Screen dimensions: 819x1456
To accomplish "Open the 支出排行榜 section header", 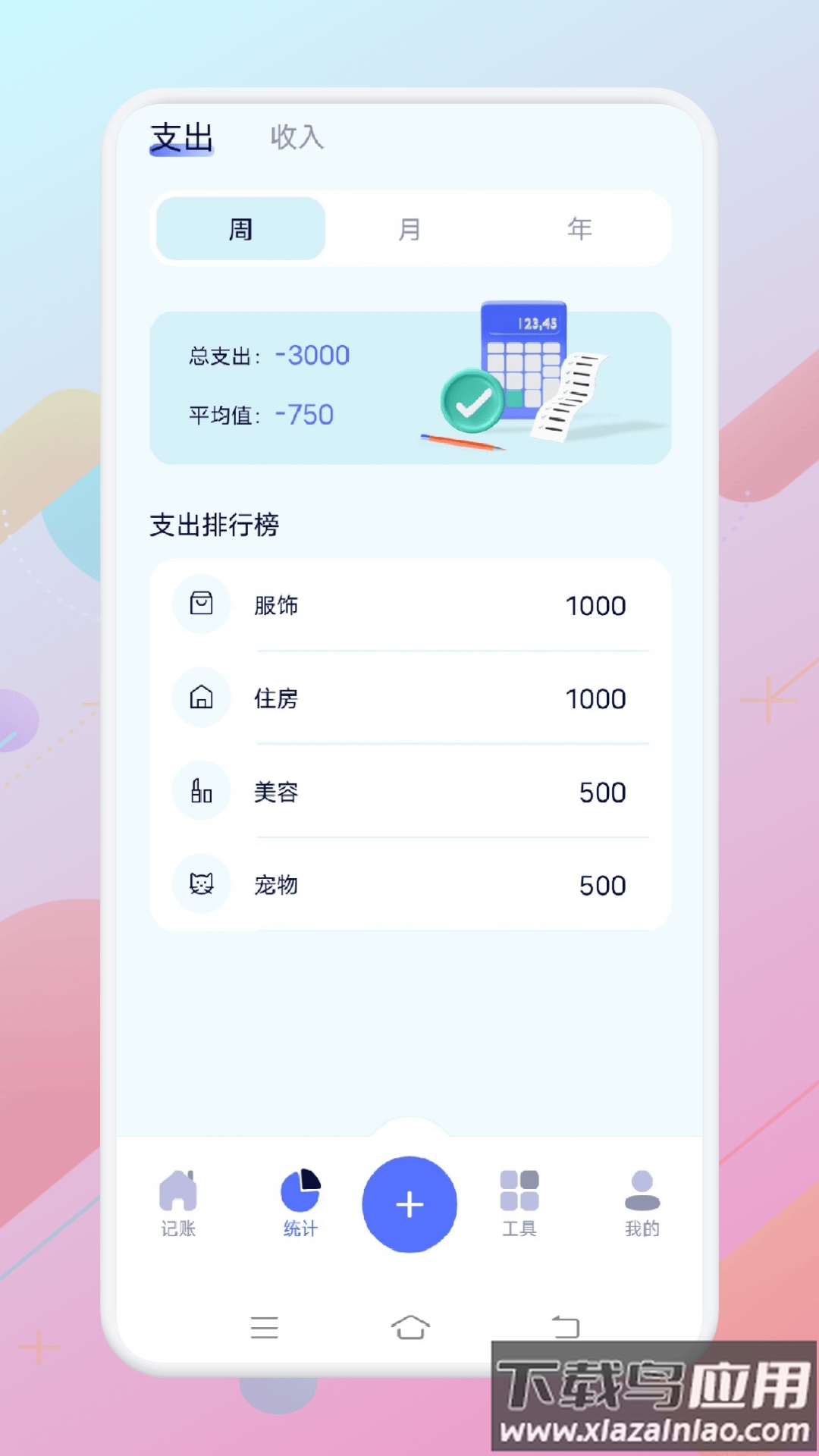I will click(x=215, y=524).
